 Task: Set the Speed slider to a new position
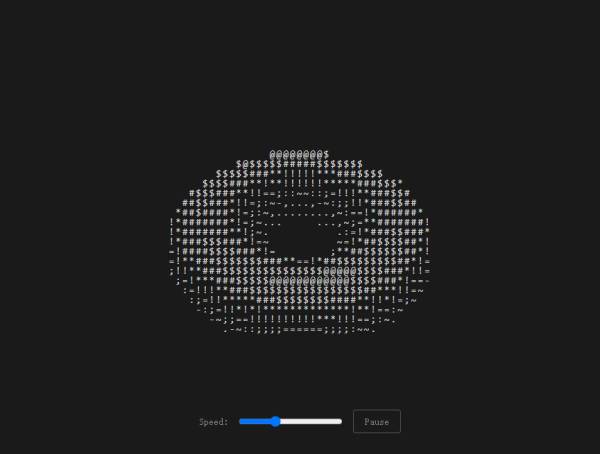310,422
